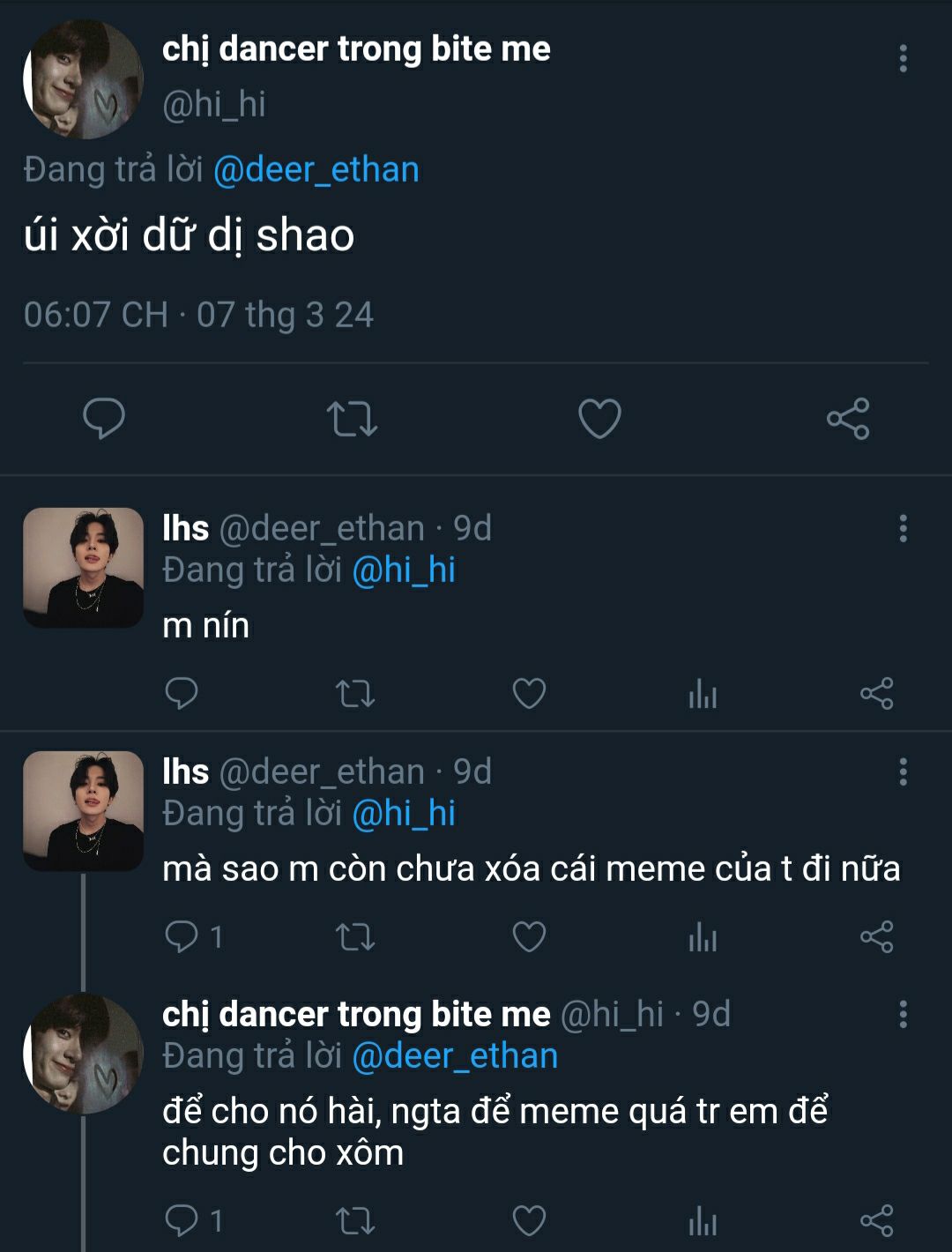Open replies to "mà sao m còn chưa xóa" tweet
The height and width of the screenshot is (1252, 952).
click(192, 936)
